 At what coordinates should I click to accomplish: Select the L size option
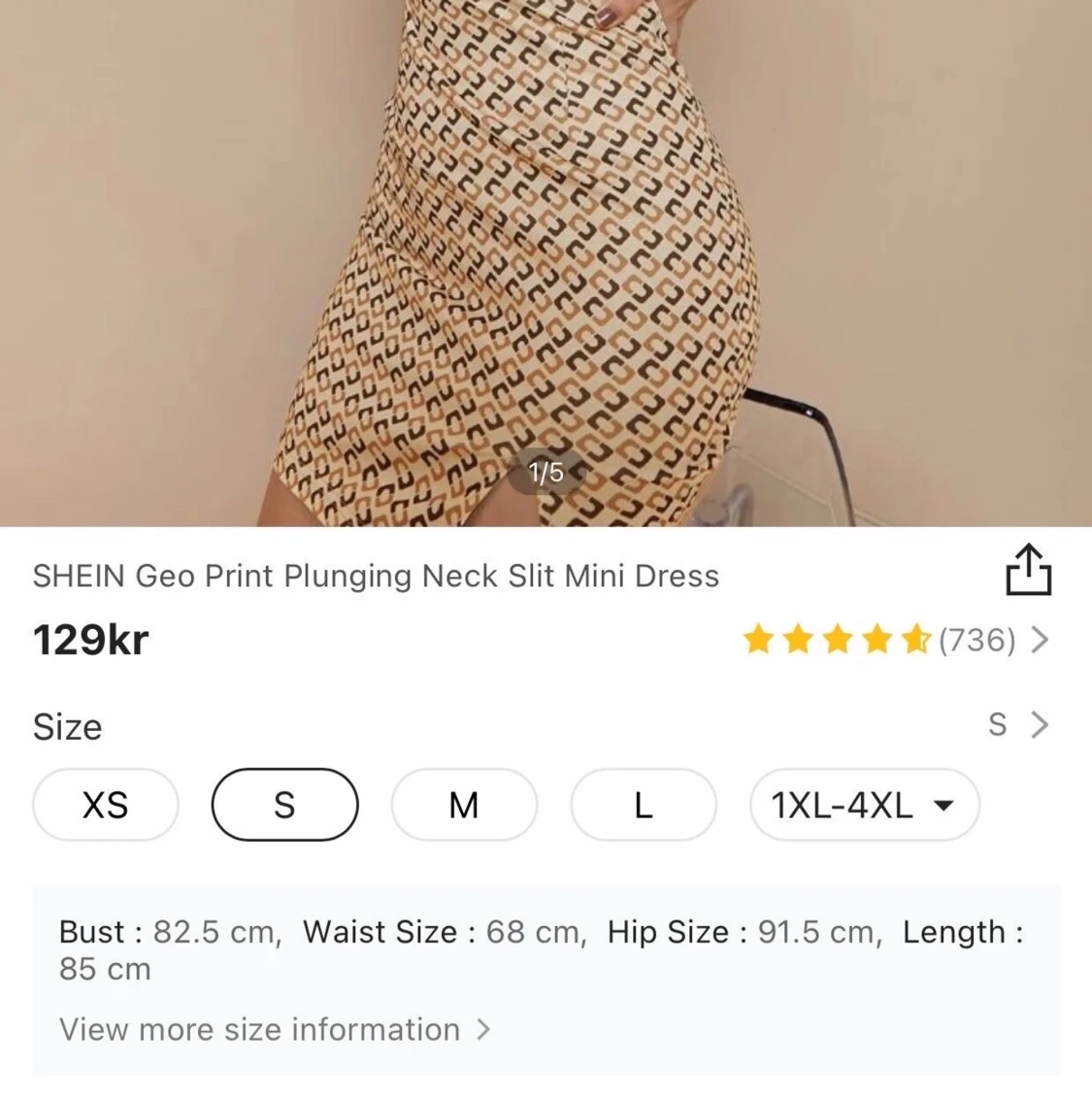[x=644, y=805]
